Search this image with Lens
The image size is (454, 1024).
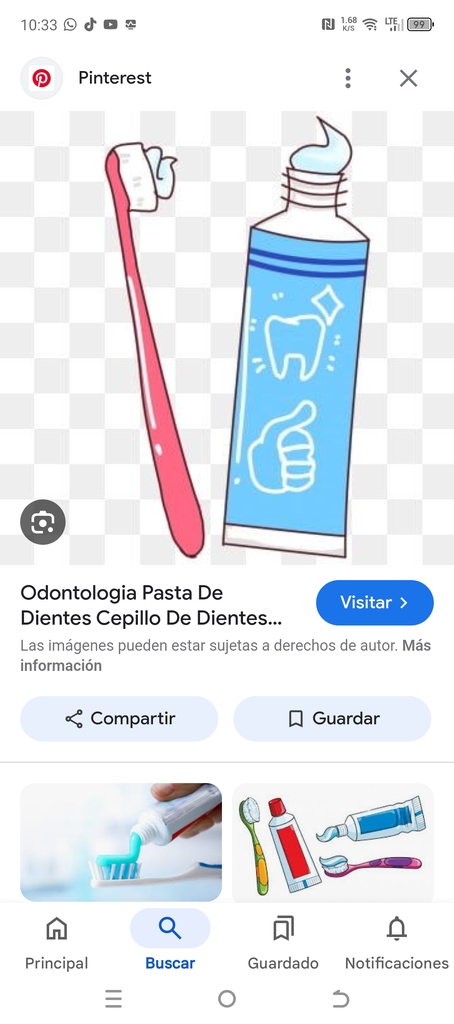click(x=43, y=522)
